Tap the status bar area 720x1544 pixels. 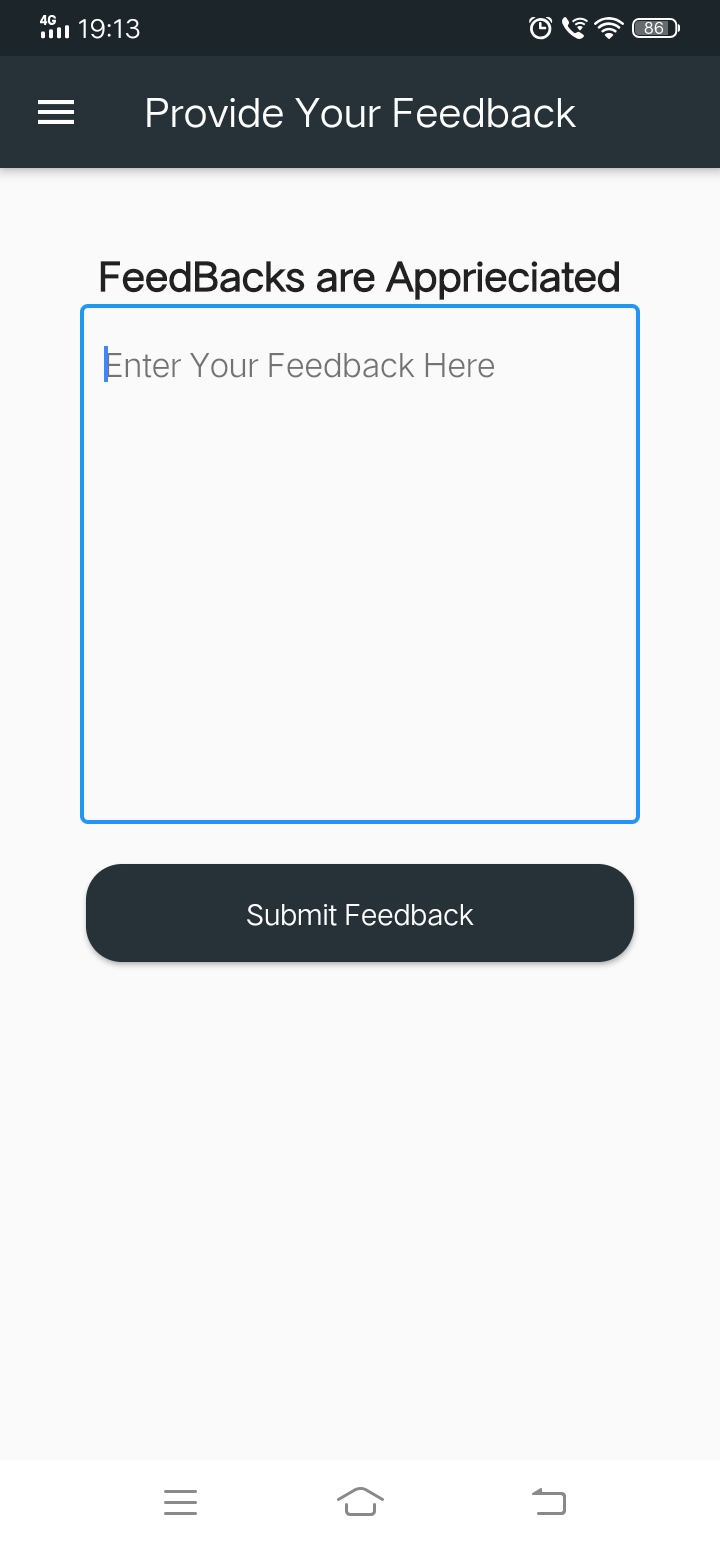[360, 28]
